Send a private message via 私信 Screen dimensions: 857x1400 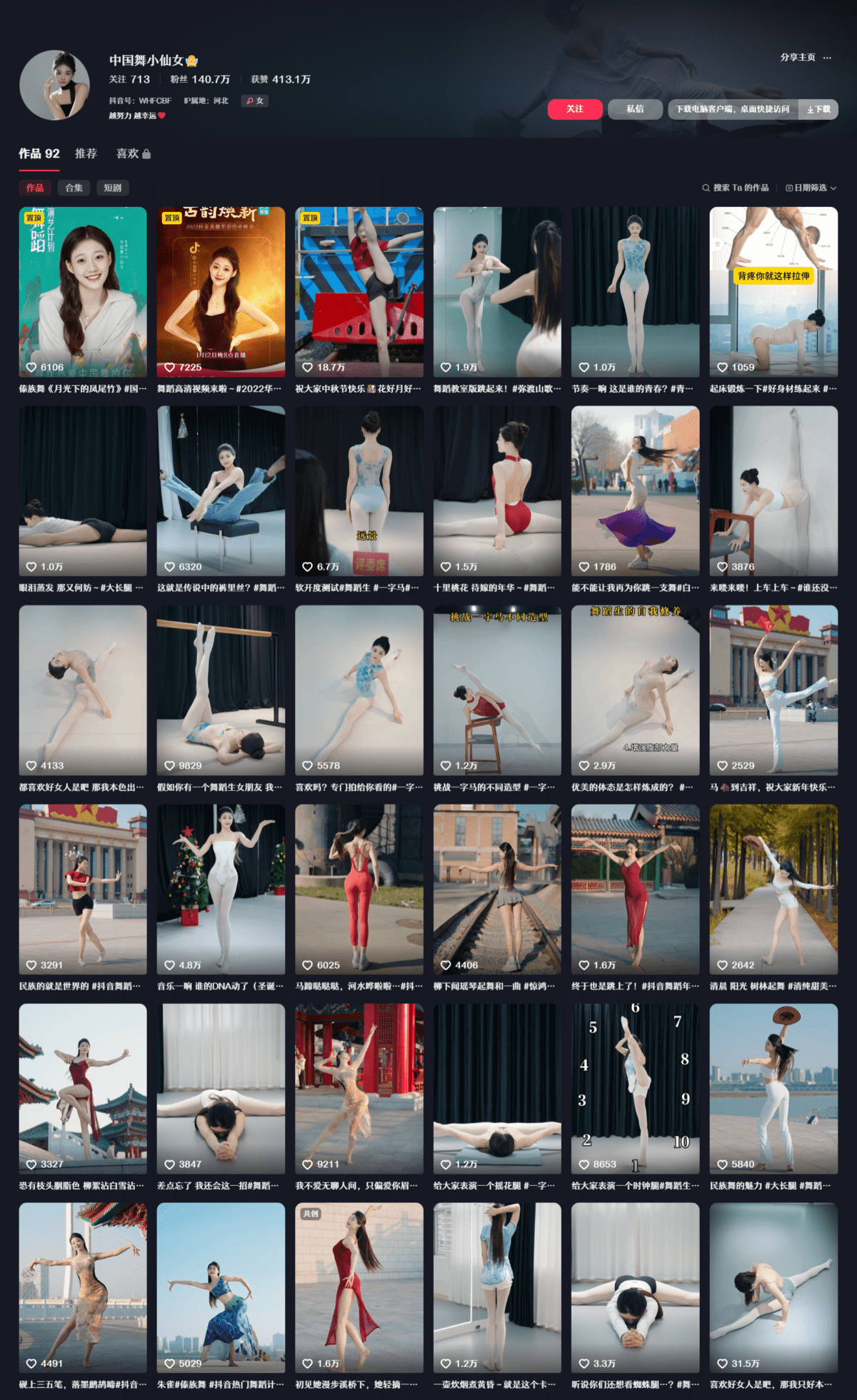(x=634, y=109)
